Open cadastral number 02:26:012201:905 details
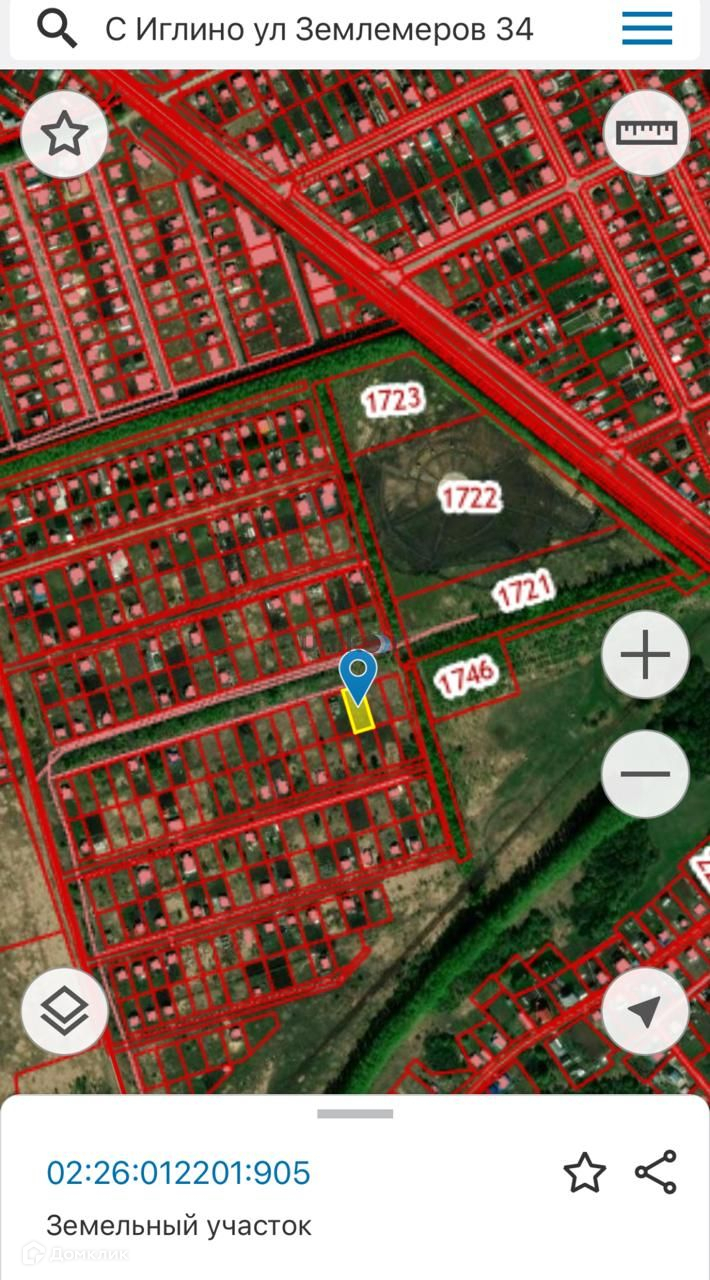The image size is (710, 1280). (179, 1172)
